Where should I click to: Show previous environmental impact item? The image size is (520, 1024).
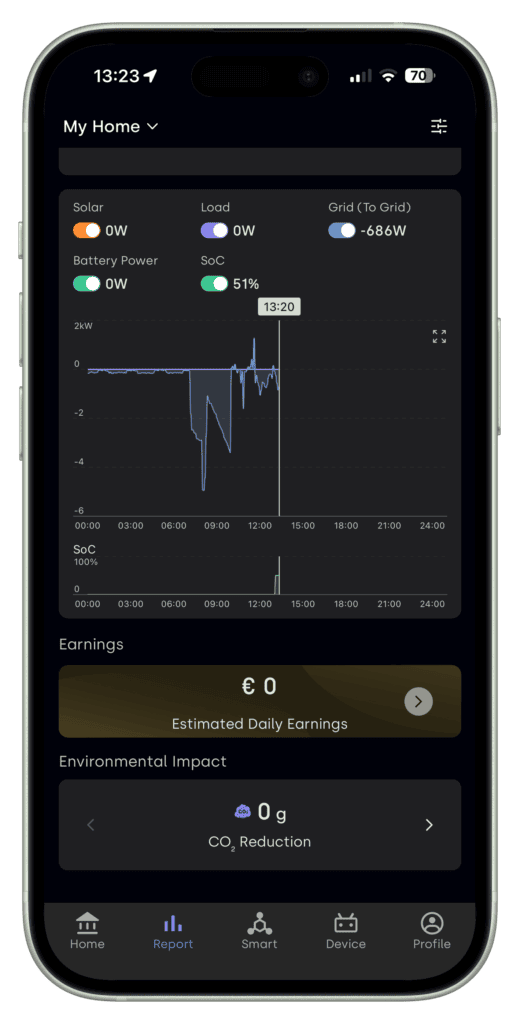pyautogui.click(x=91, y=825)
